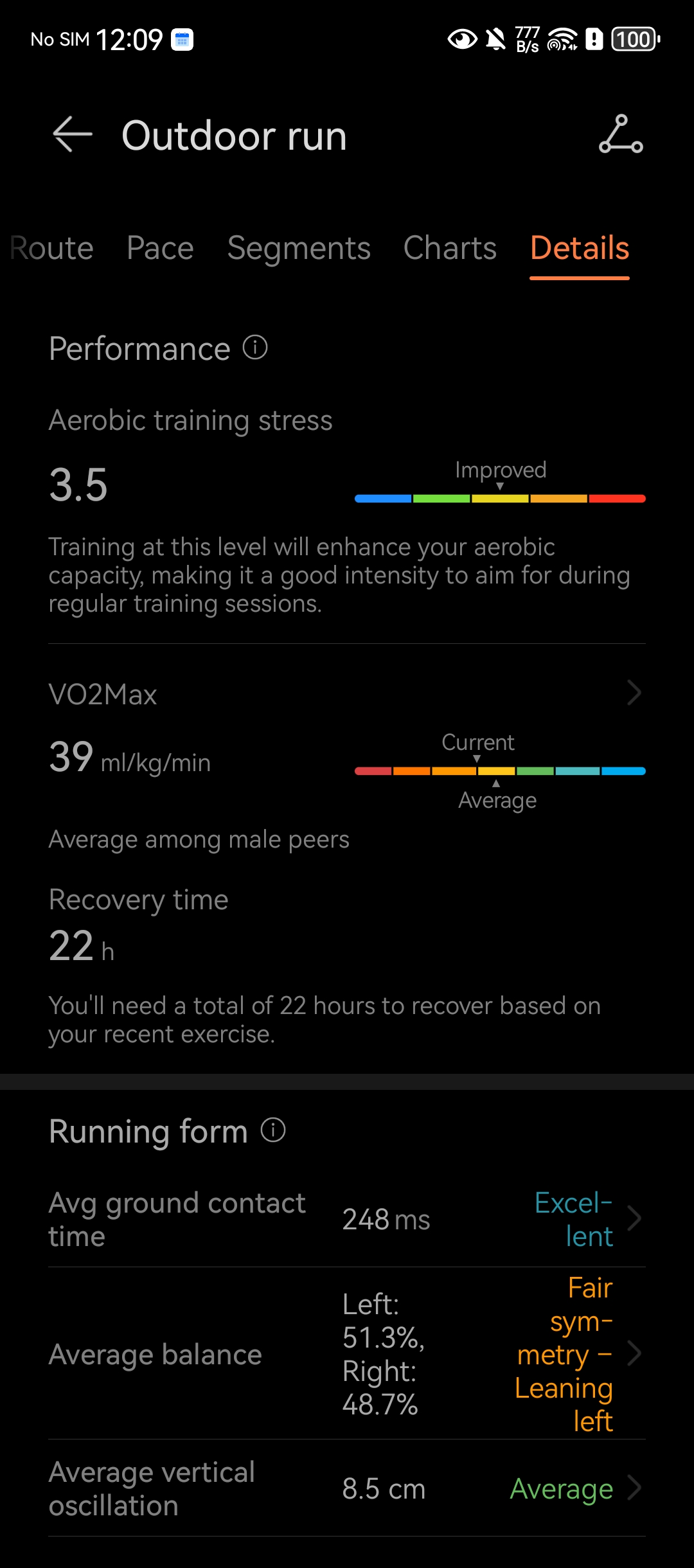
Task: Switch to the Pace tab
Action: pyautogui.click(x=160, y=248)
